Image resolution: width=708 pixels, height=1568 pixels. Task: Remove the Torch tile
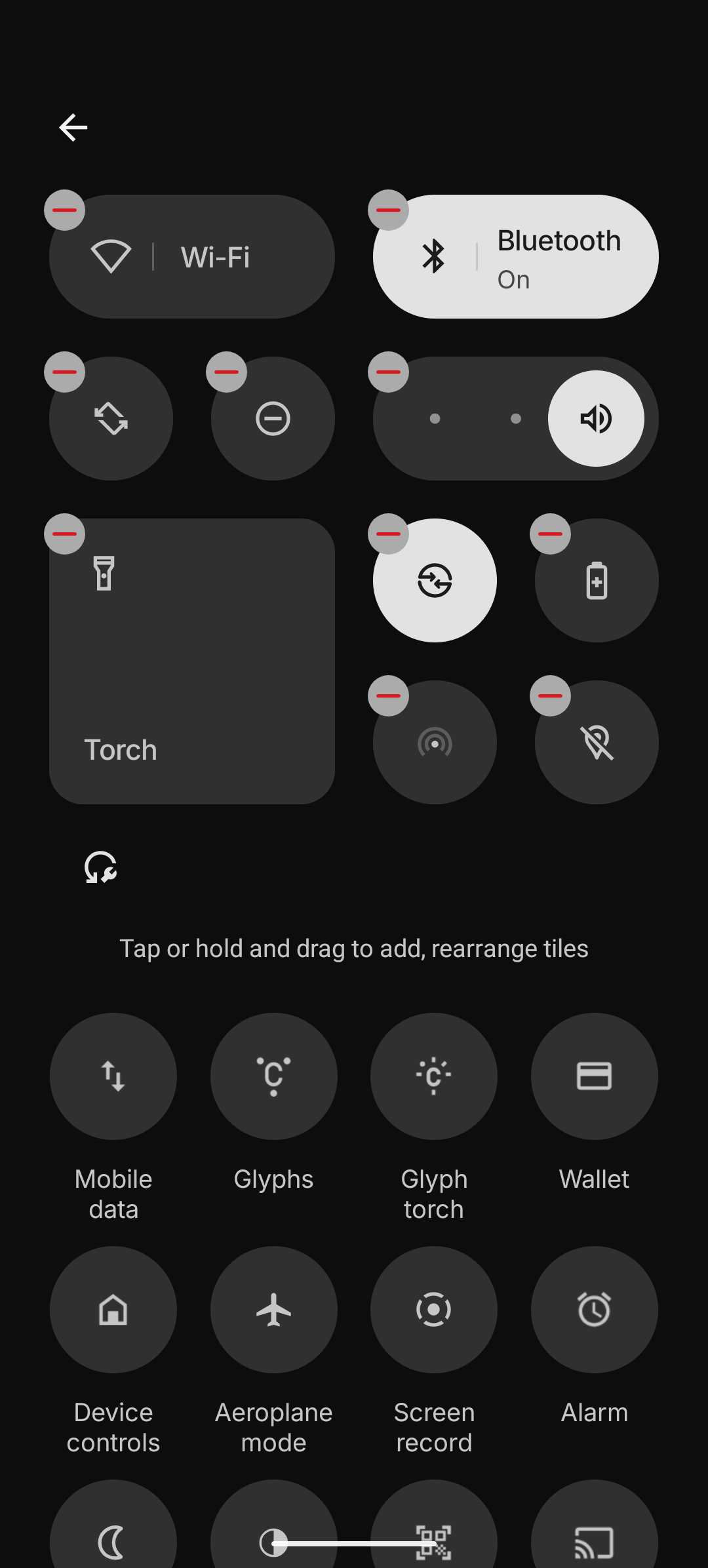(x=64, y=534)
